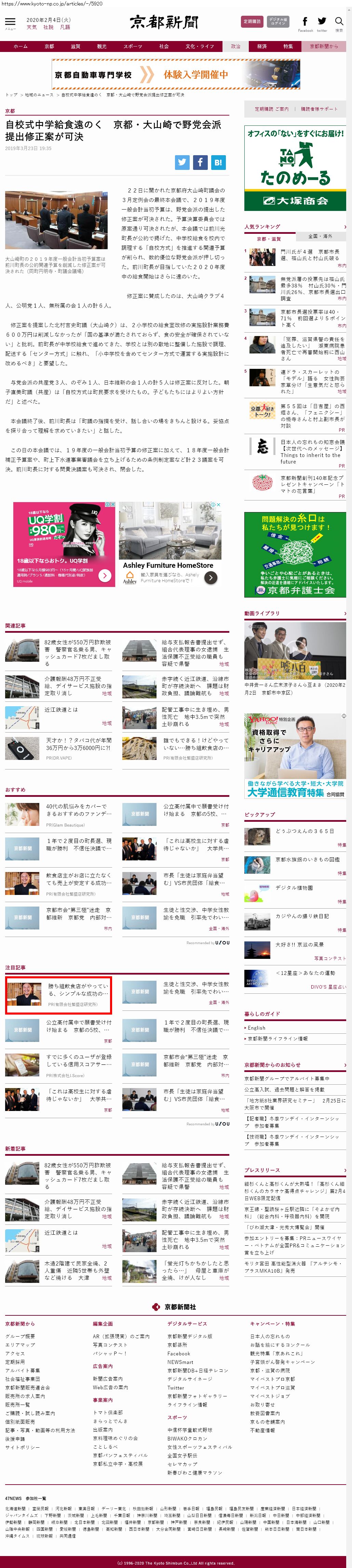352x1568 pixels.
Task: Open ranking article about 門川氏が4選
Action: pyautogui.click(x=310, y=254)
